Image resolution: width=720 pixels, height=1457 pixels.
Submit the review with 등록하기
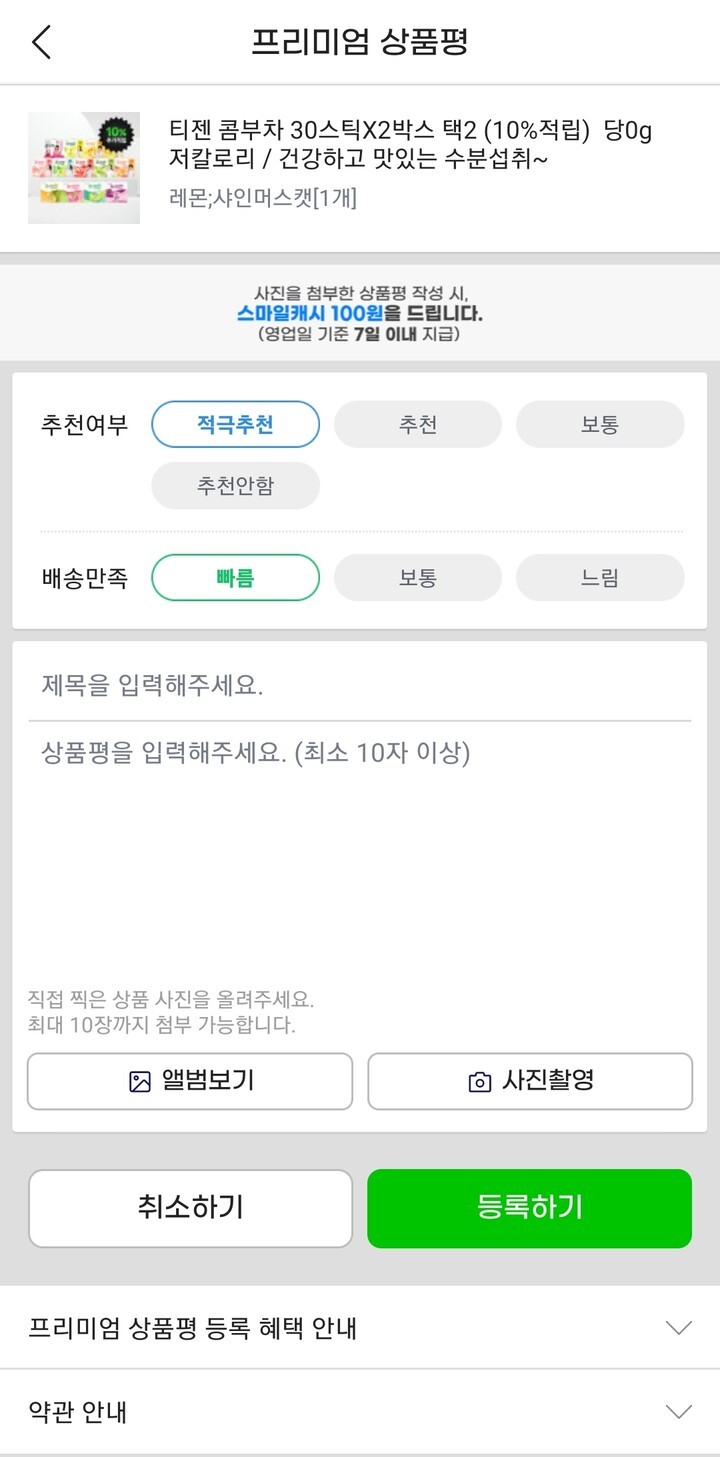point(530,1208)
